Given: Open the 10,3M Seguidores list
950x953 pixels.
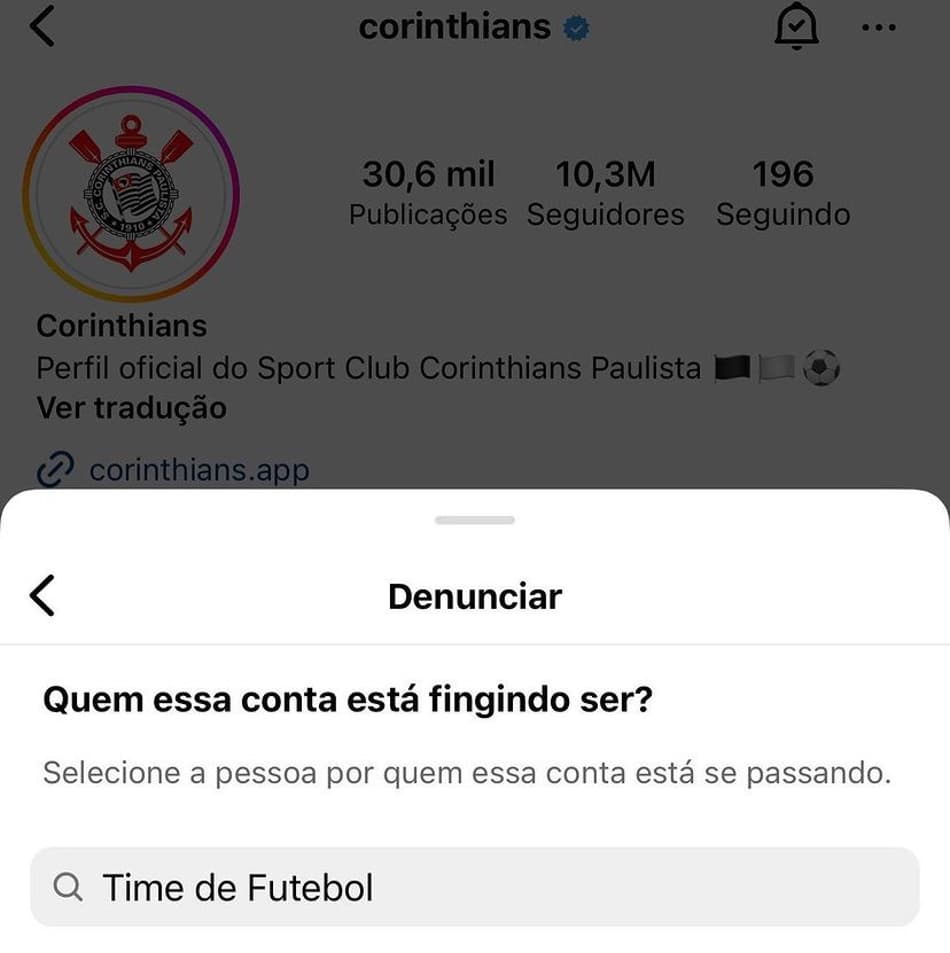Looking at the screenshot, I should click(x=605, y=193).
